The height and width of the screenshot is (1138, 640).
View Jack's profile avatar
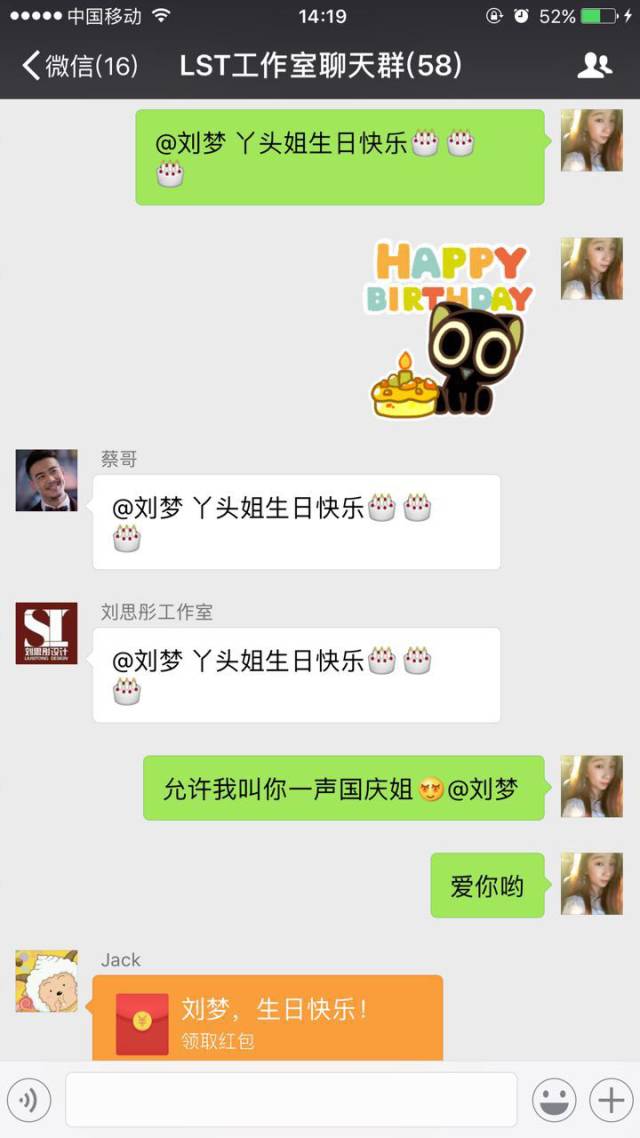click(x=46, y=981)
